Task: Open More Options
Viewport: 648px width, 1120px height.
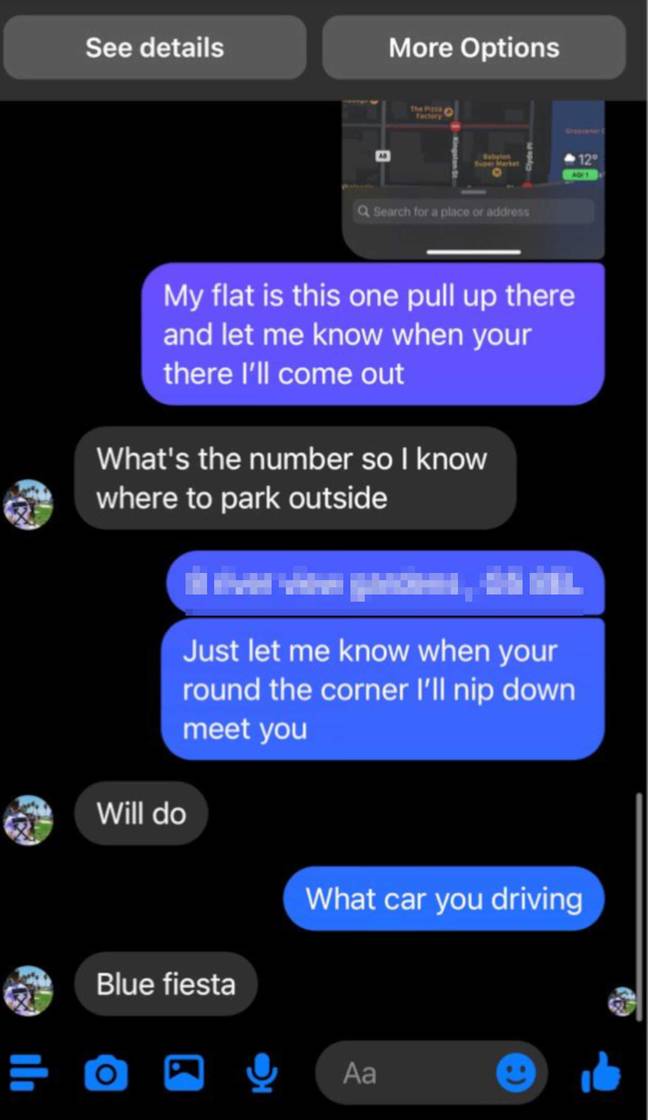Action: tap(474, 48)
